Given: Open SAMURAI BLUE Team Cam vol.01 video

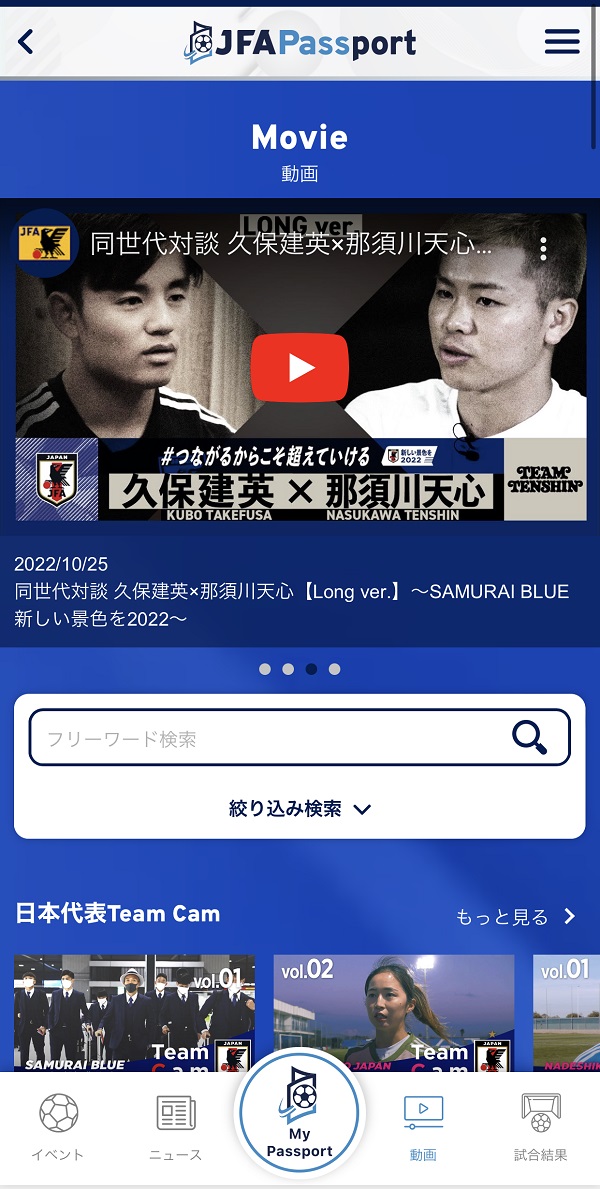Looking at the screenshot, I should (x=134, y=1012).
